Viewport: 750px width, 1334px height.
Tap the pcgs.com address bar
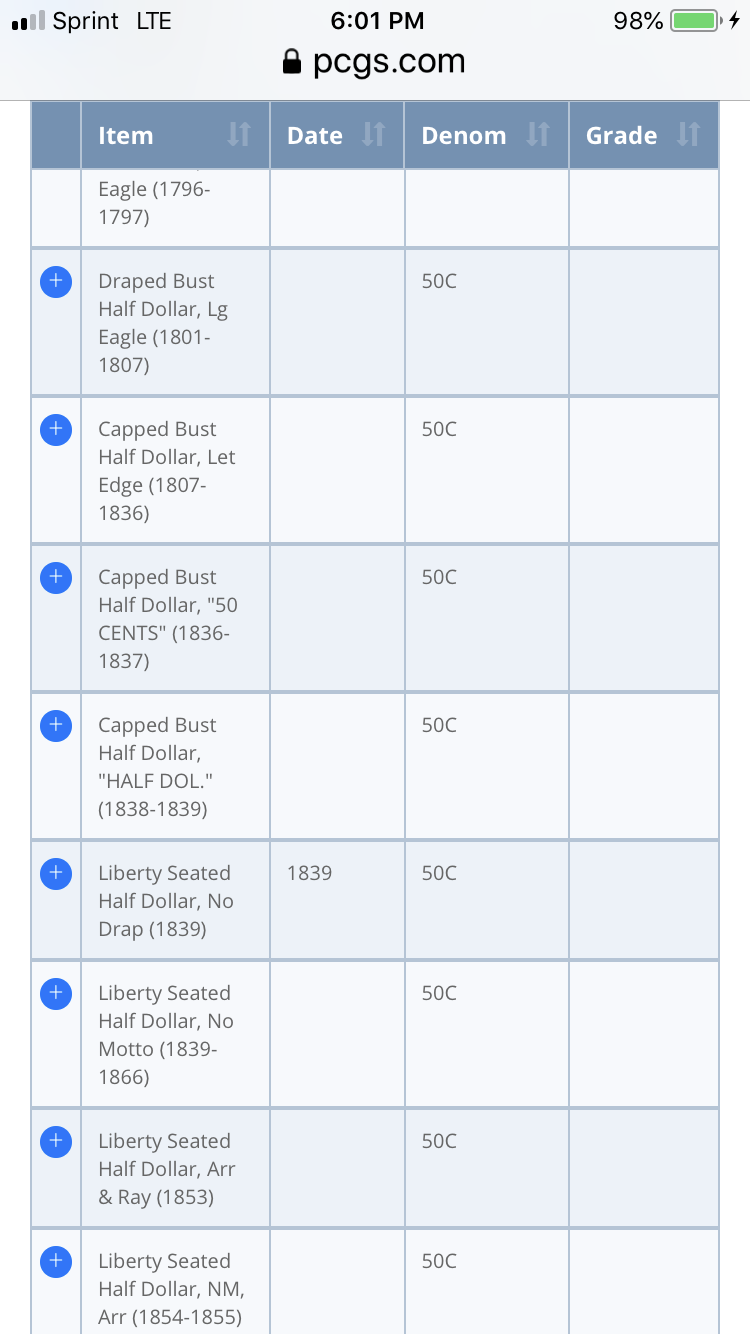click(x=375, y=62)
